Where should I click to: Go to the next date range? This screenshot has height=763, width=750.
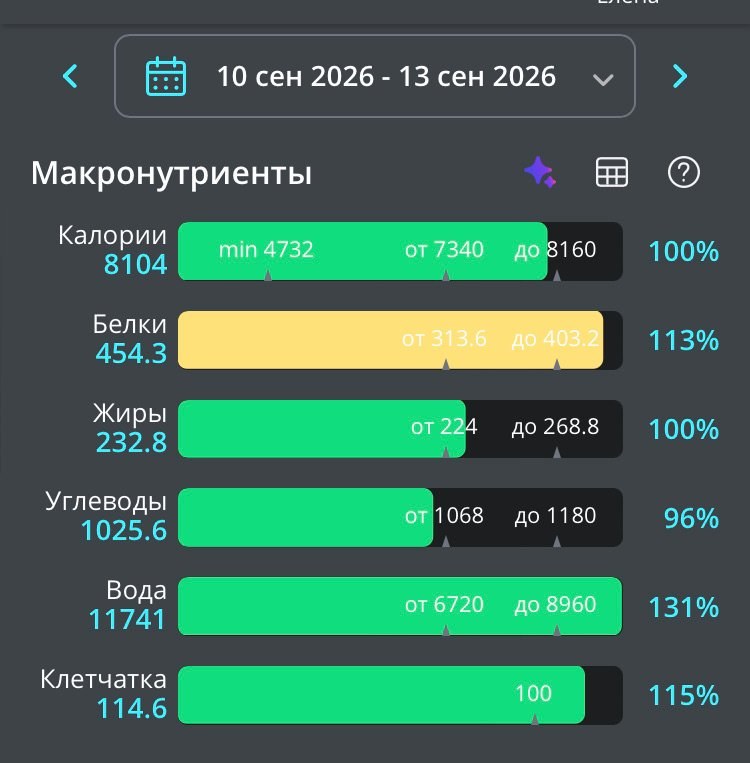pos(680,76)
